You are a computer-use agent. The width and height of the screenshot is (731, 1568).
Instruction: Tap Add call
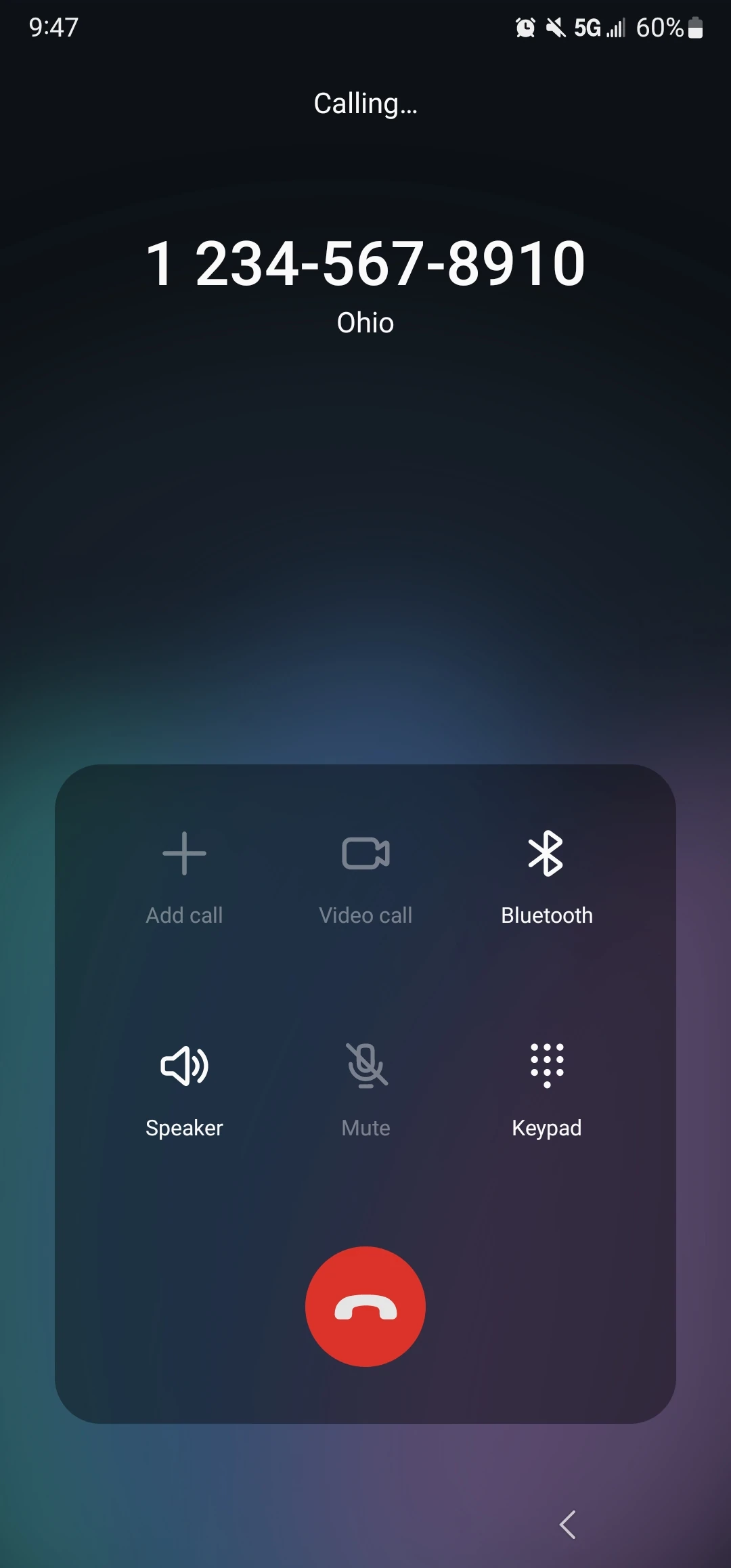click(184, 854)
